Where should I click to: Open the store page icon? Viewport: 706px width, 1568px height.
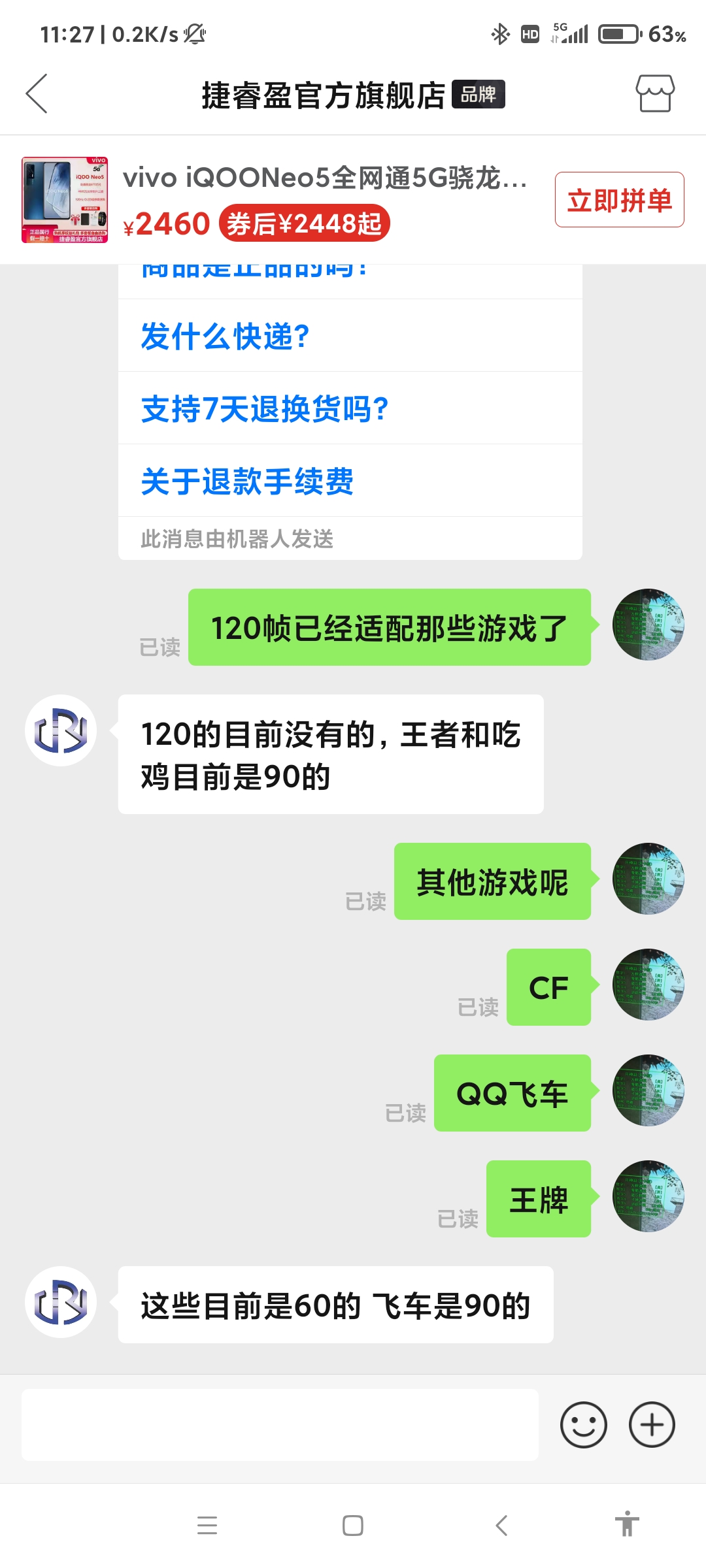point(655,94)
